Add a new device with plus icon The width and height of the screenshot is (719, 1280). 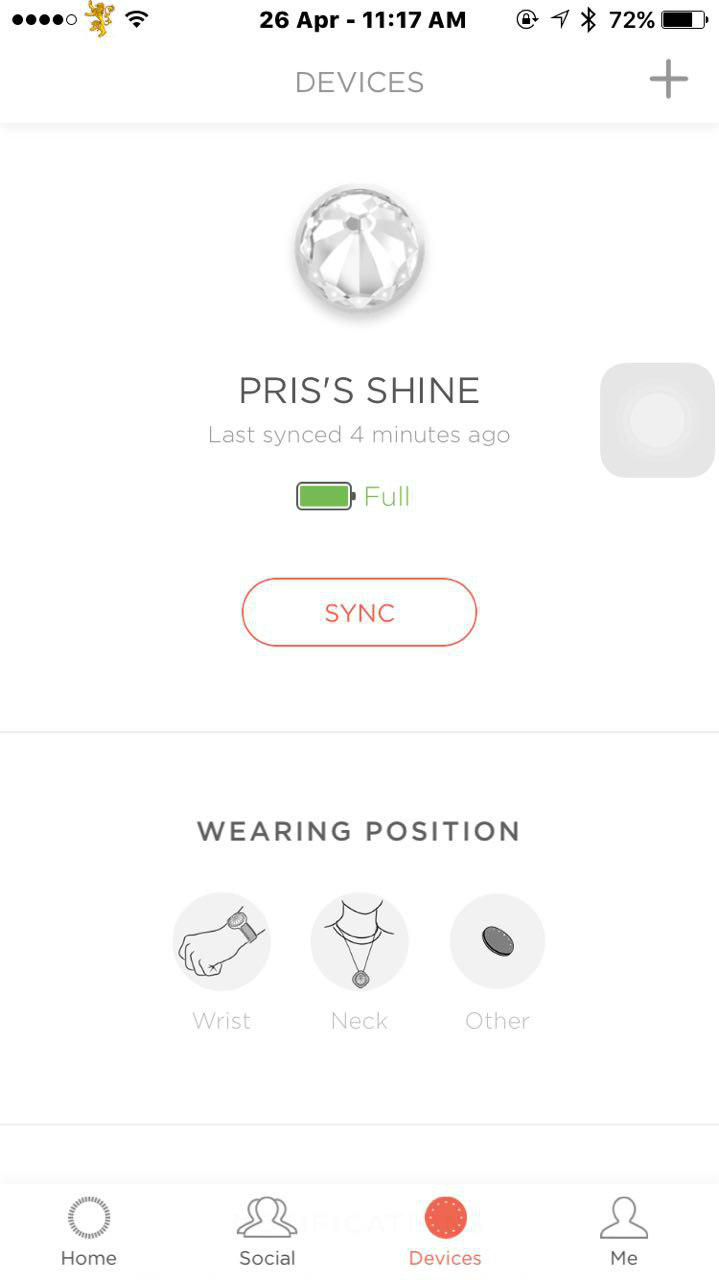tap(668, 80)
